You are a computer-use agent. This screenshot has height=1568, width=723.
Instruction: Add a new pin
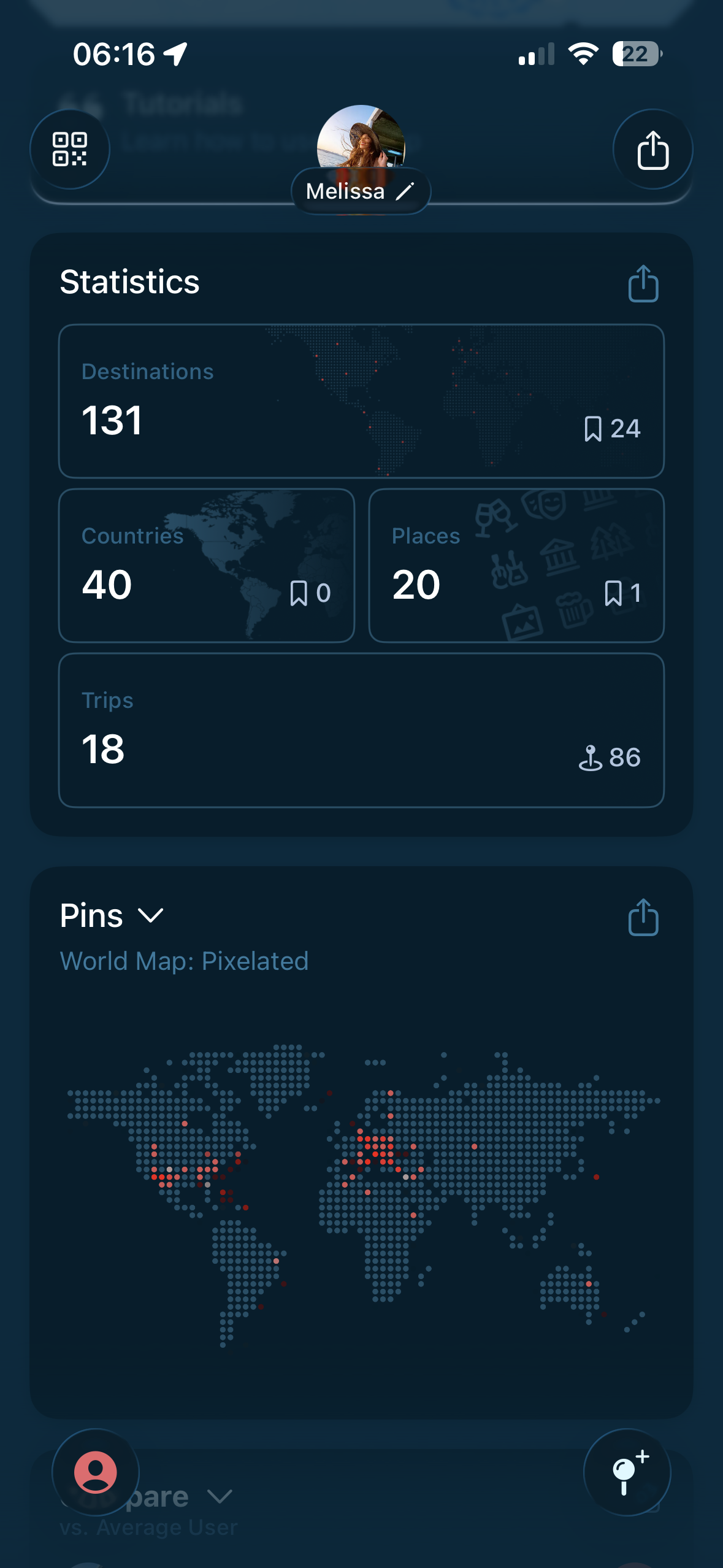[x=627, y=1472]
